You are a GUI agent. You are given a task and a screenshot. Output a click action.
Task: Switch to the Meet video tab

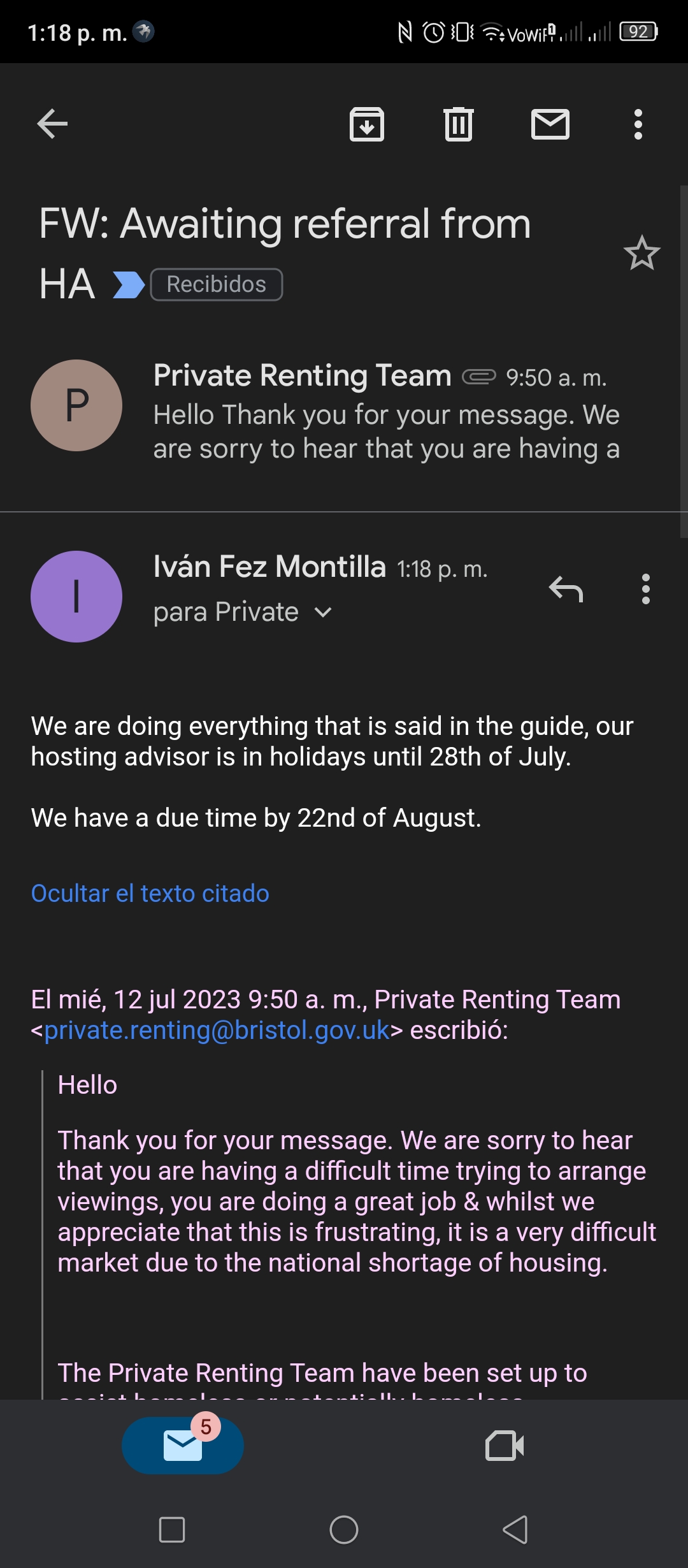pyautogui.click(x=505, y=1446)
